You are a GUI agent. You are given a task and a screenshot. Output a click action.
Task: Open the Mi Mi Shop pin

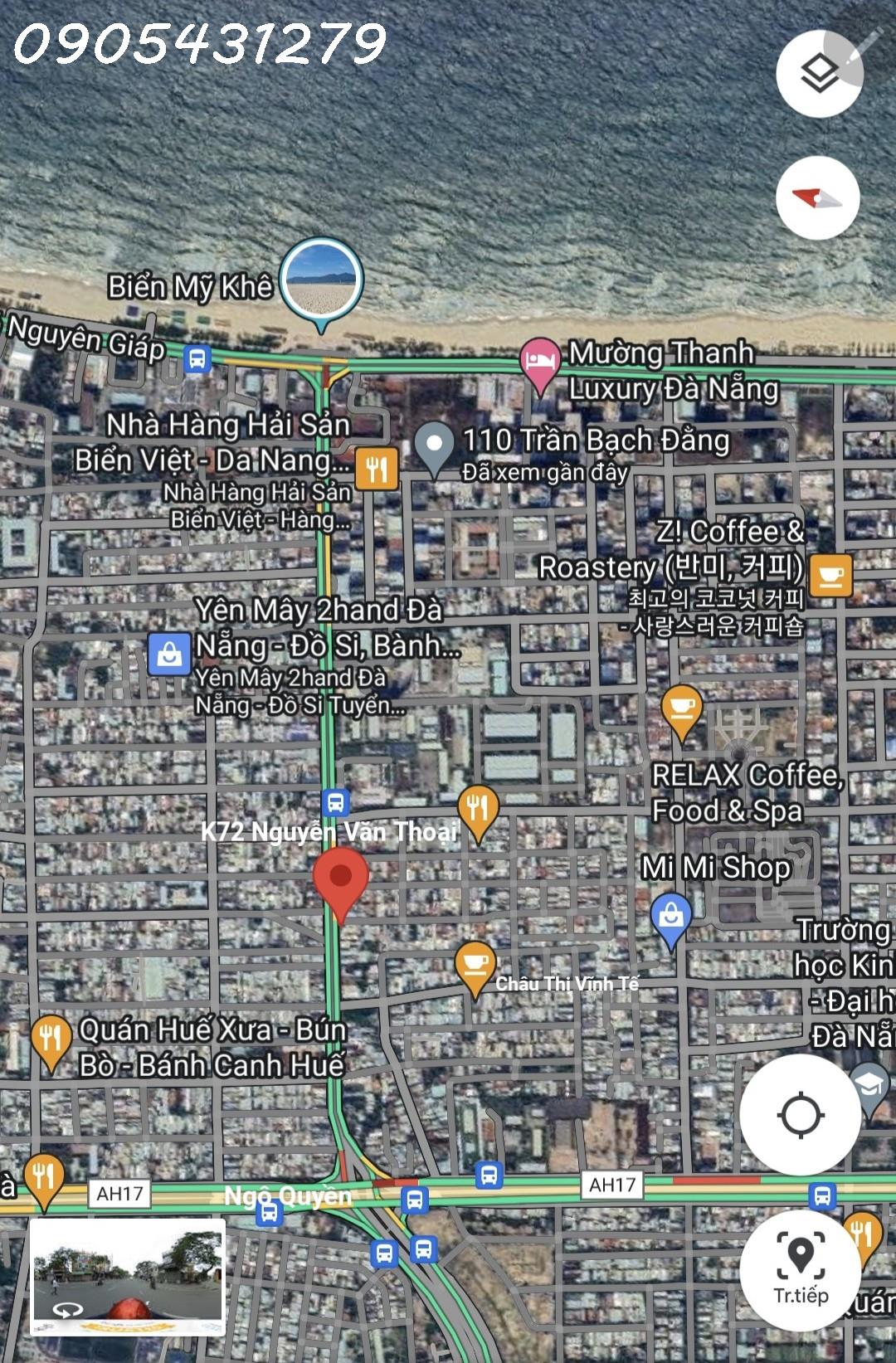click(x=671, y=918)
